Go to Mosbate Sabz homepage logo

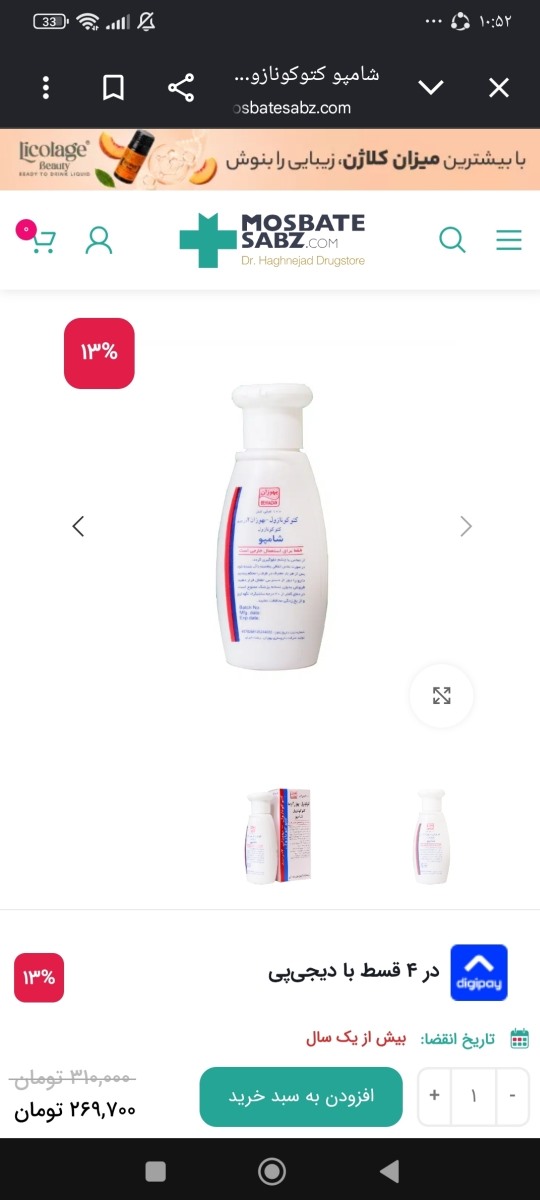272,240
